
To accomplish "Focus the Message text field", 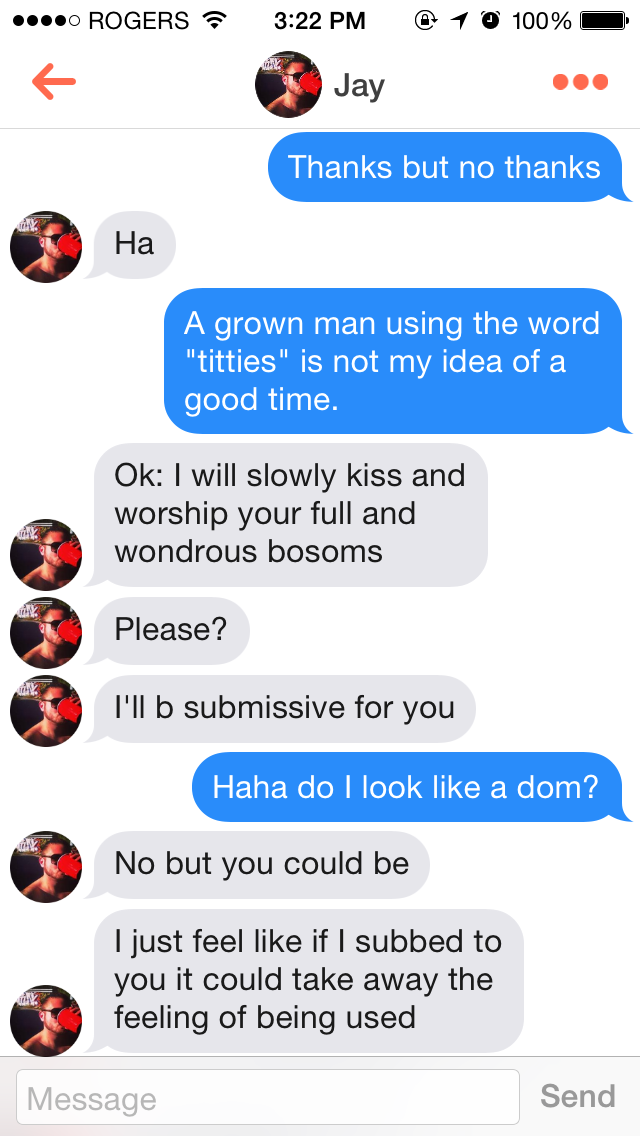I will (268, 1097).
